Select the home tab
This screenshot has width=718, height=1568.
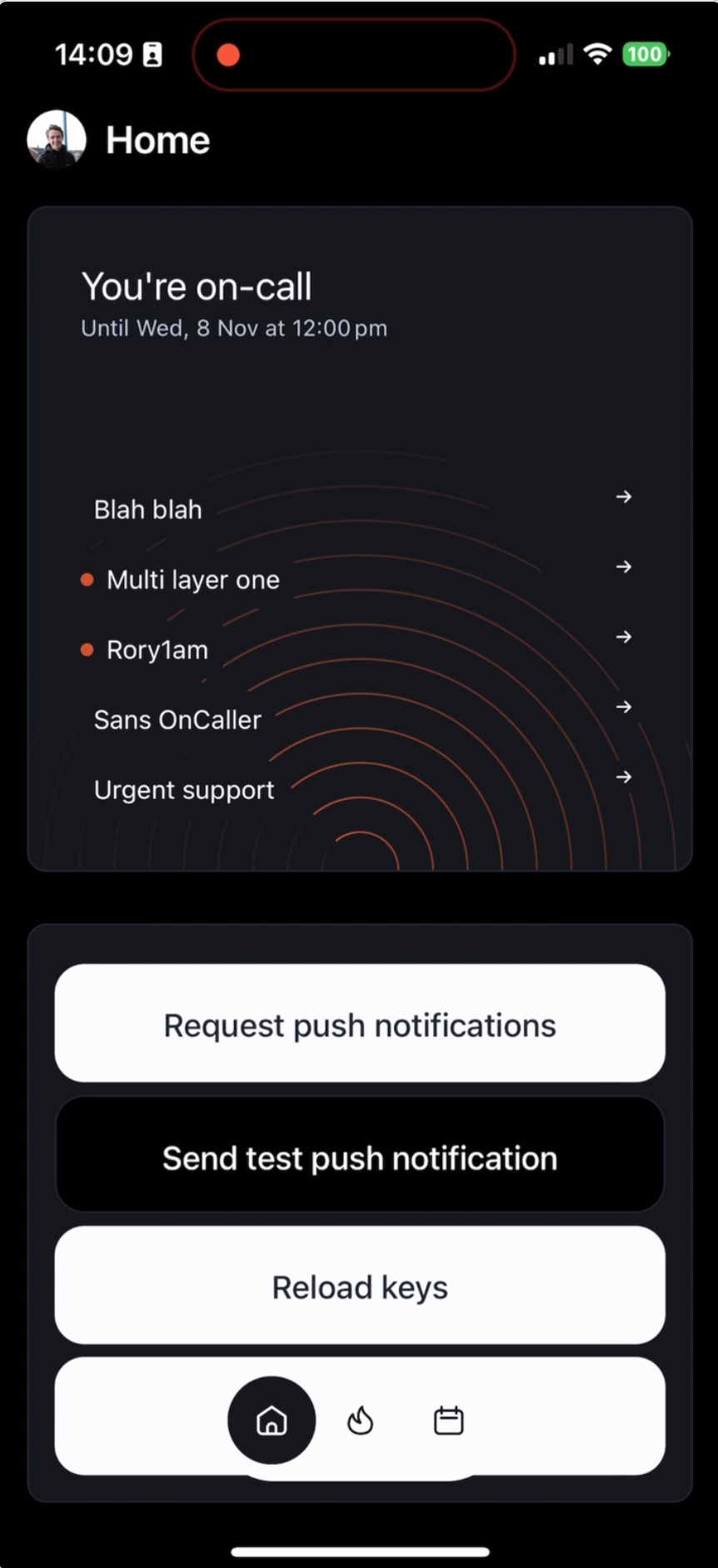(272, 1420)
